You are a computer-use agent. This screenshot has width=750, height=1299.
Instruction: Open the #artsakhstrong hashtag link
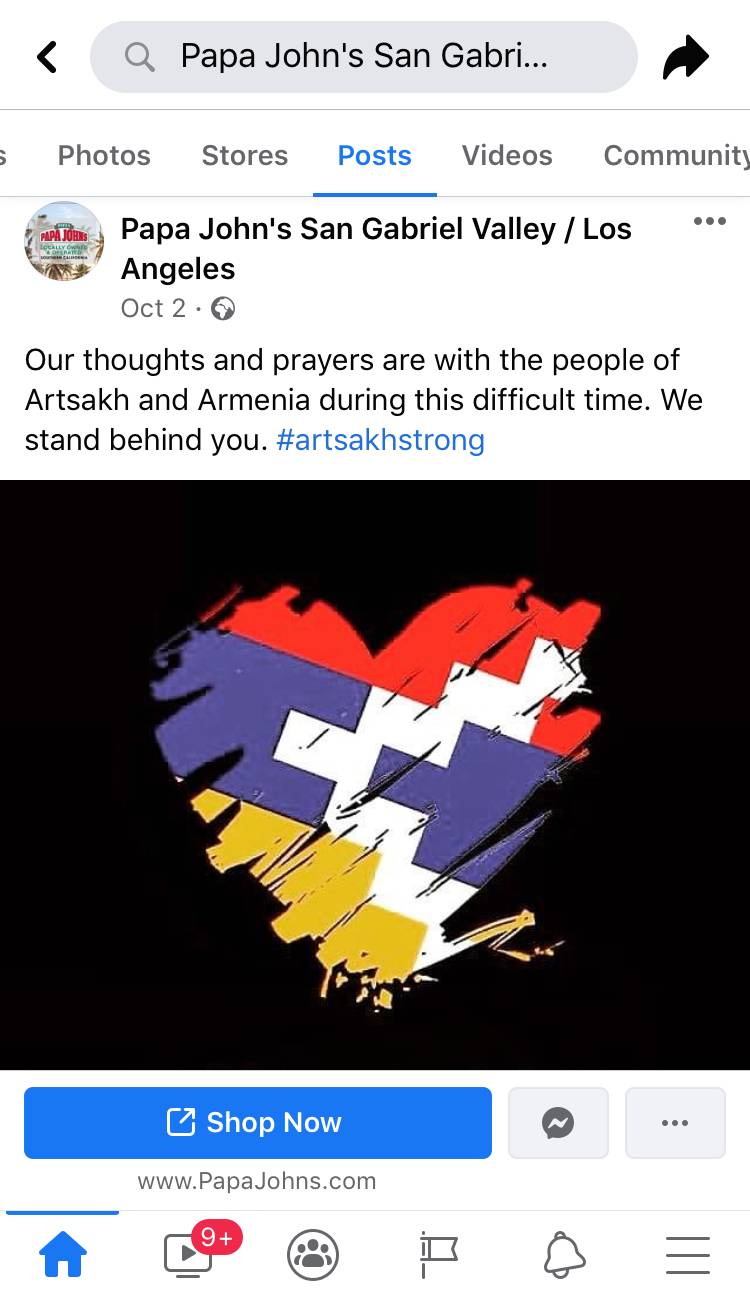coord(380,440)
